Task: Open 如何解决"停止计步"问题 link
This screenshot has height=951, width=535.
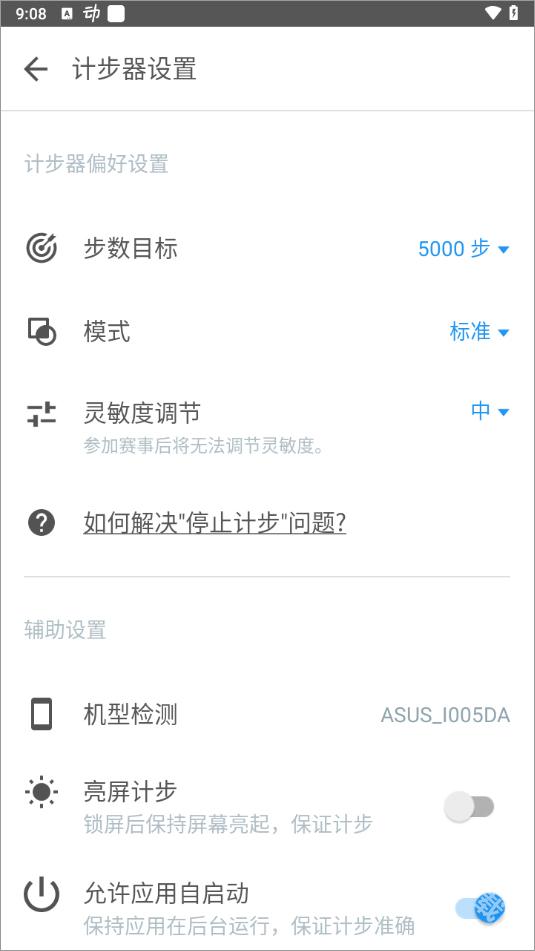Action: pyautogui.click(x=215, y=522)
